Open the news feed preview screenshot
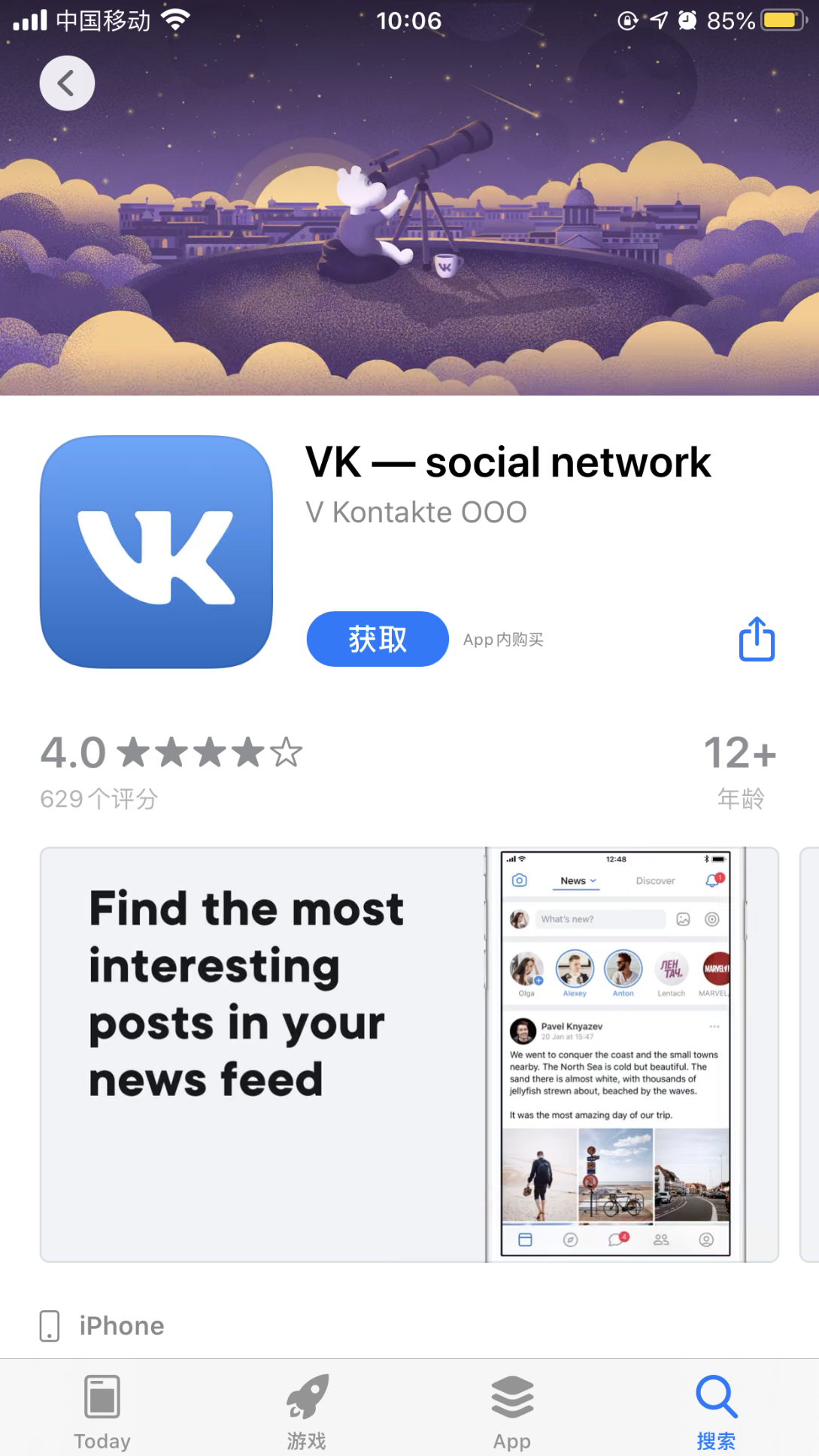 [408, 1055]
